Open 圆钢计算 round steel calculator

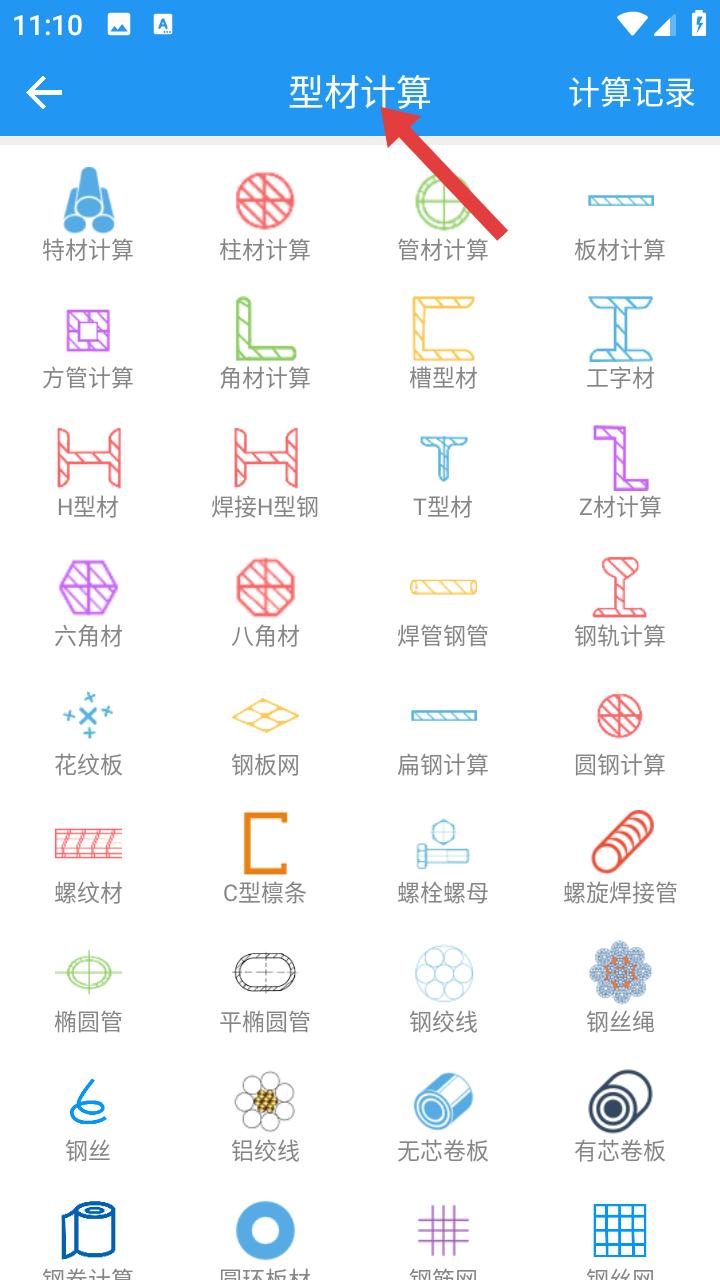click(620, 731)
